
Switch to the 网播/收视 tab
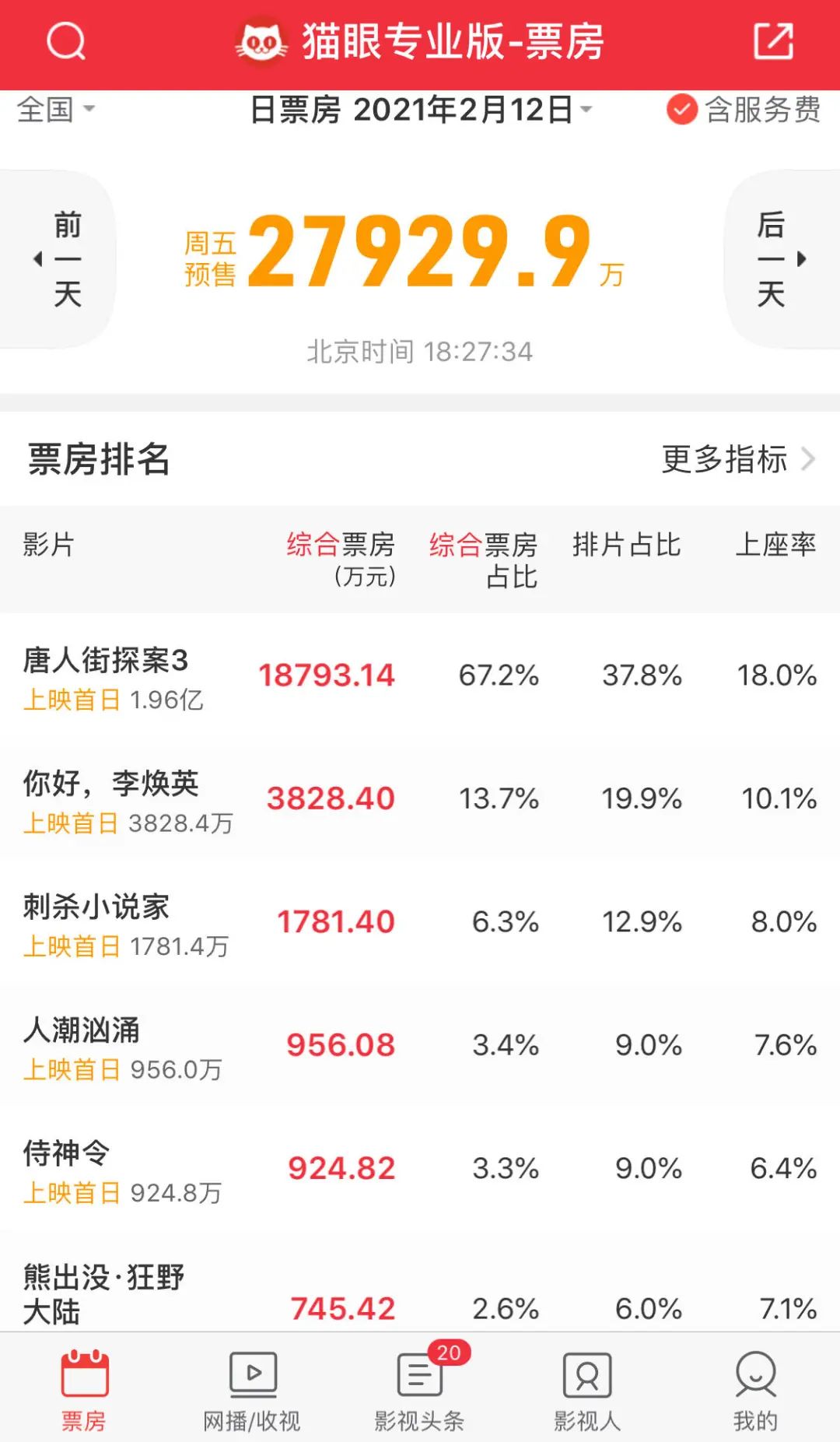252,1391
